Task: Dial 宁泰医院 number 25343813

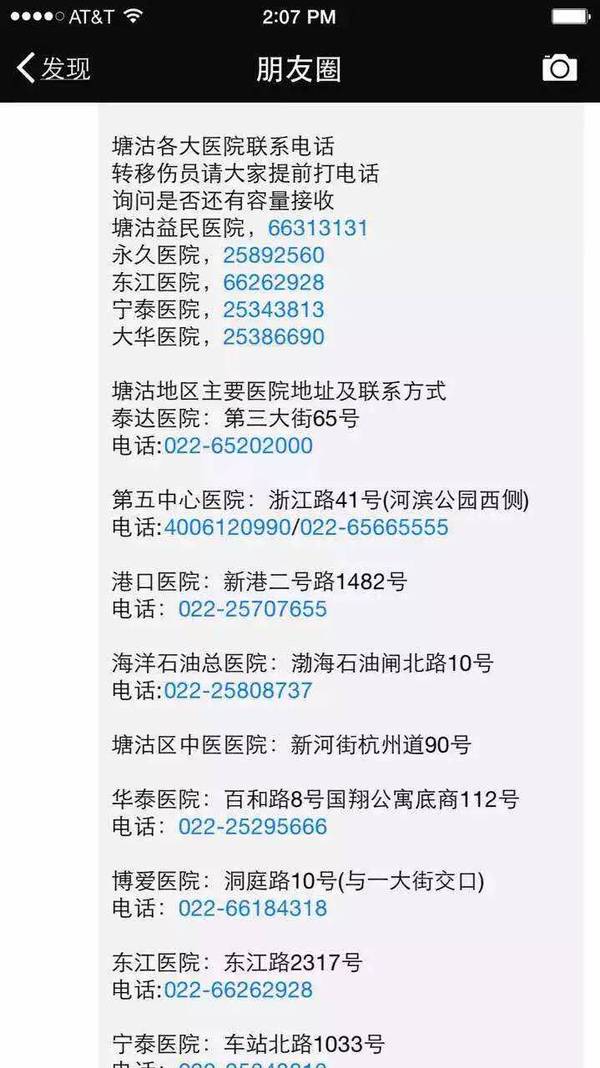Action: pos(273,309)
